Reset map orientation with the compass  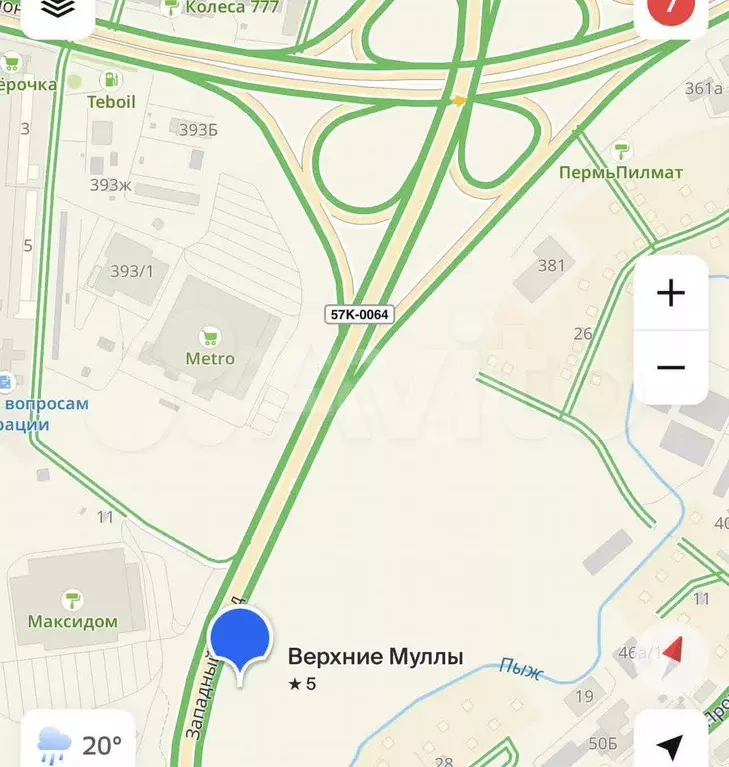point(672,650)
